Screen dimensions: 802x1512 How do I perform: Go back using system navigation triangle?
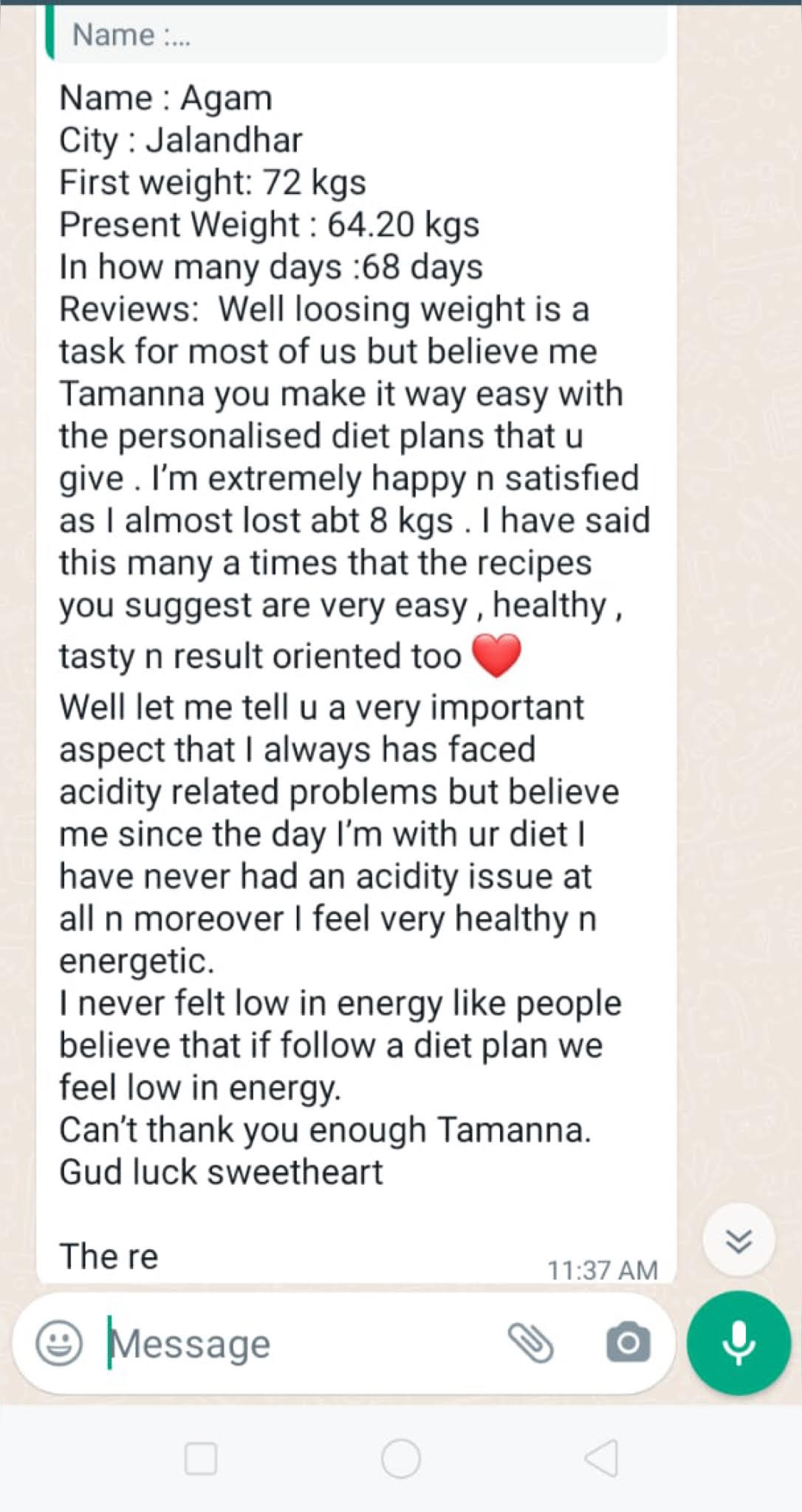tap(601, 1458)
